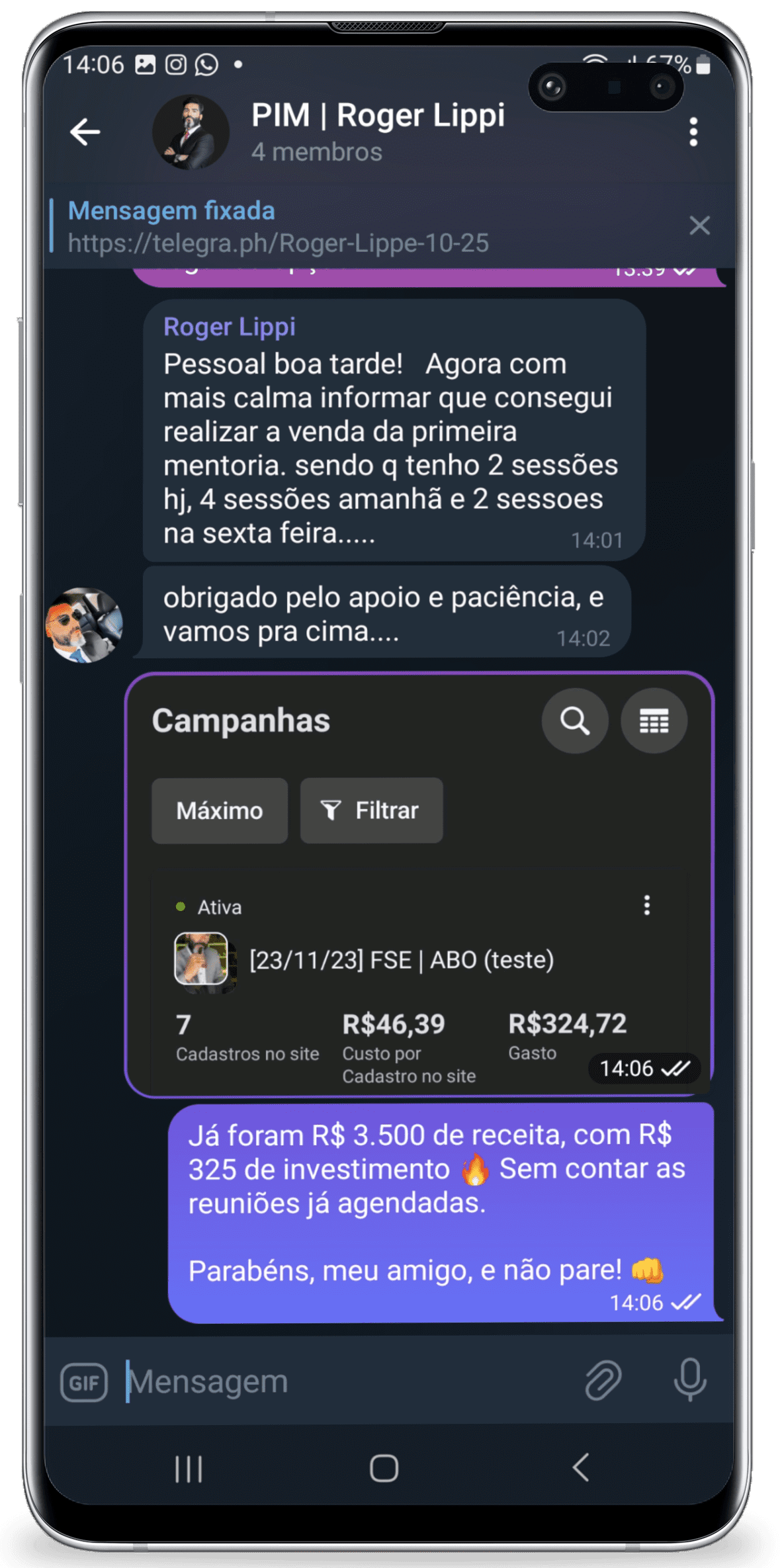784x1568 pixels.
Task: Open Roger Lippi's profile photo
Action: click(84, 625)
